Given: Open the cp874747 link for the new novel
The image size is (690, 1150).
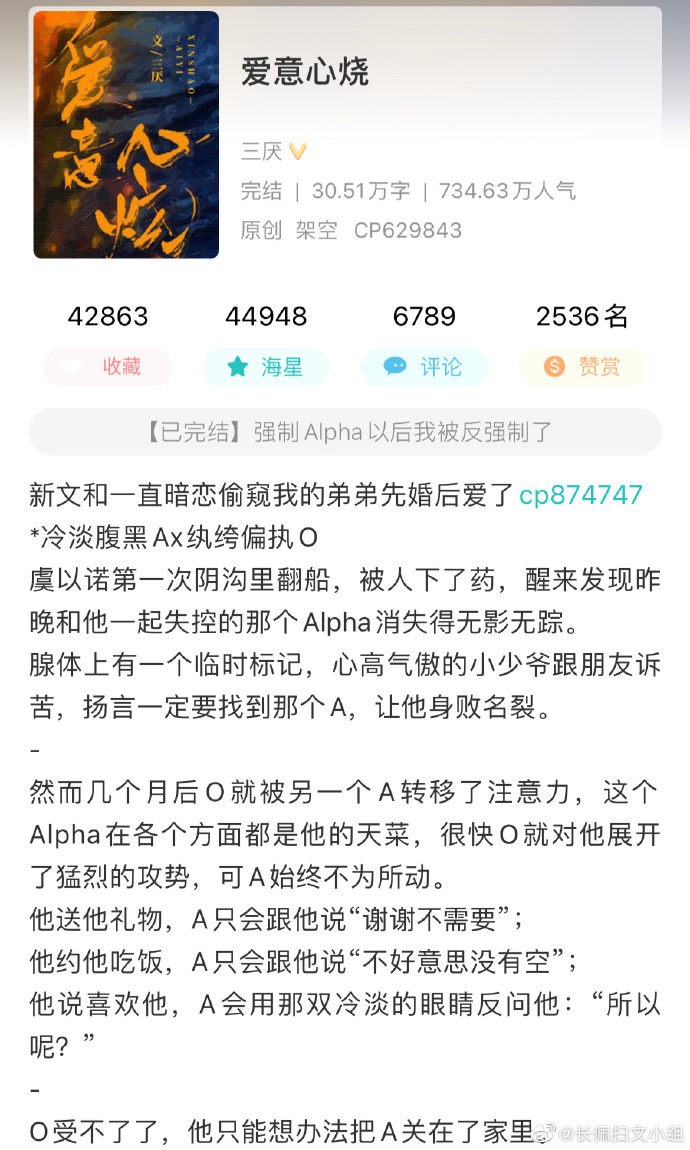Looking at the screenshot, I should tap(581, 495).
